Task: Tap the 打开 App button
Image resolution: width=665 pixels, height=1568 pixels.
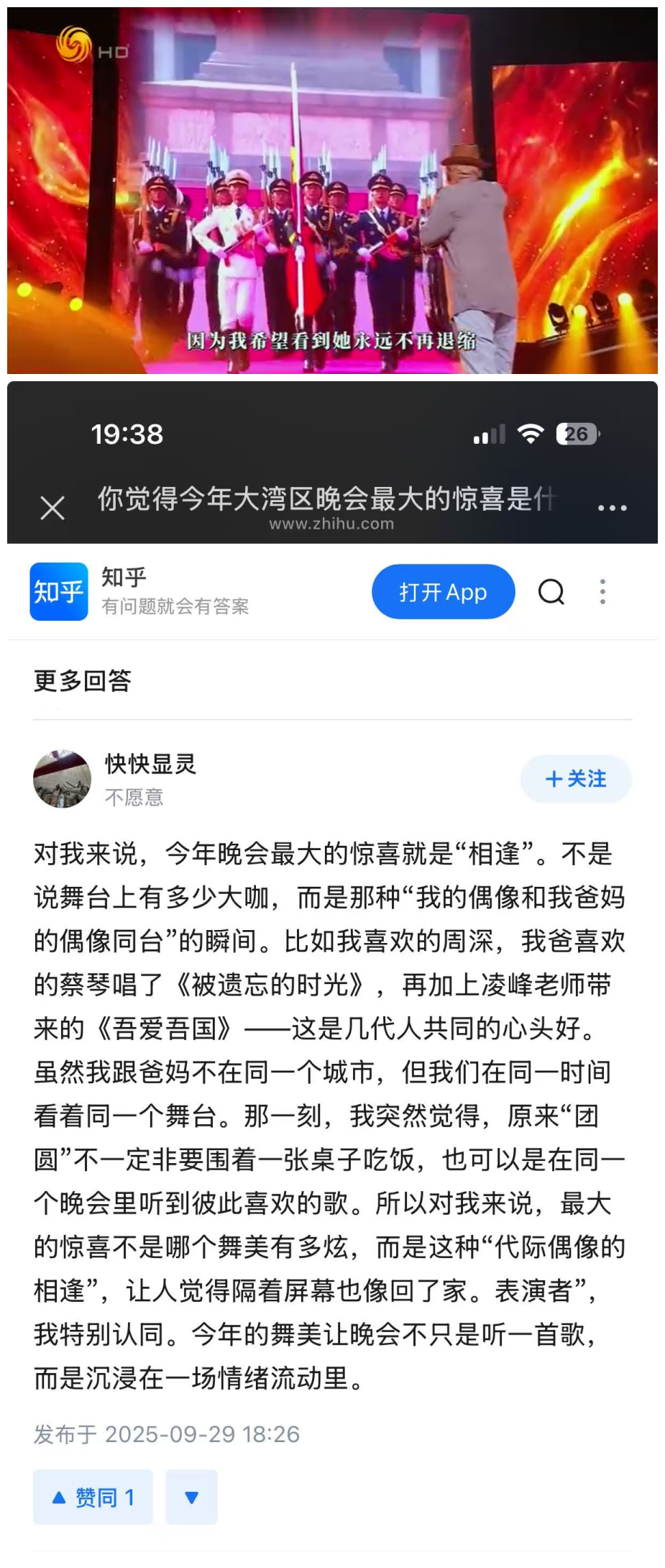Action: [443, 592]
